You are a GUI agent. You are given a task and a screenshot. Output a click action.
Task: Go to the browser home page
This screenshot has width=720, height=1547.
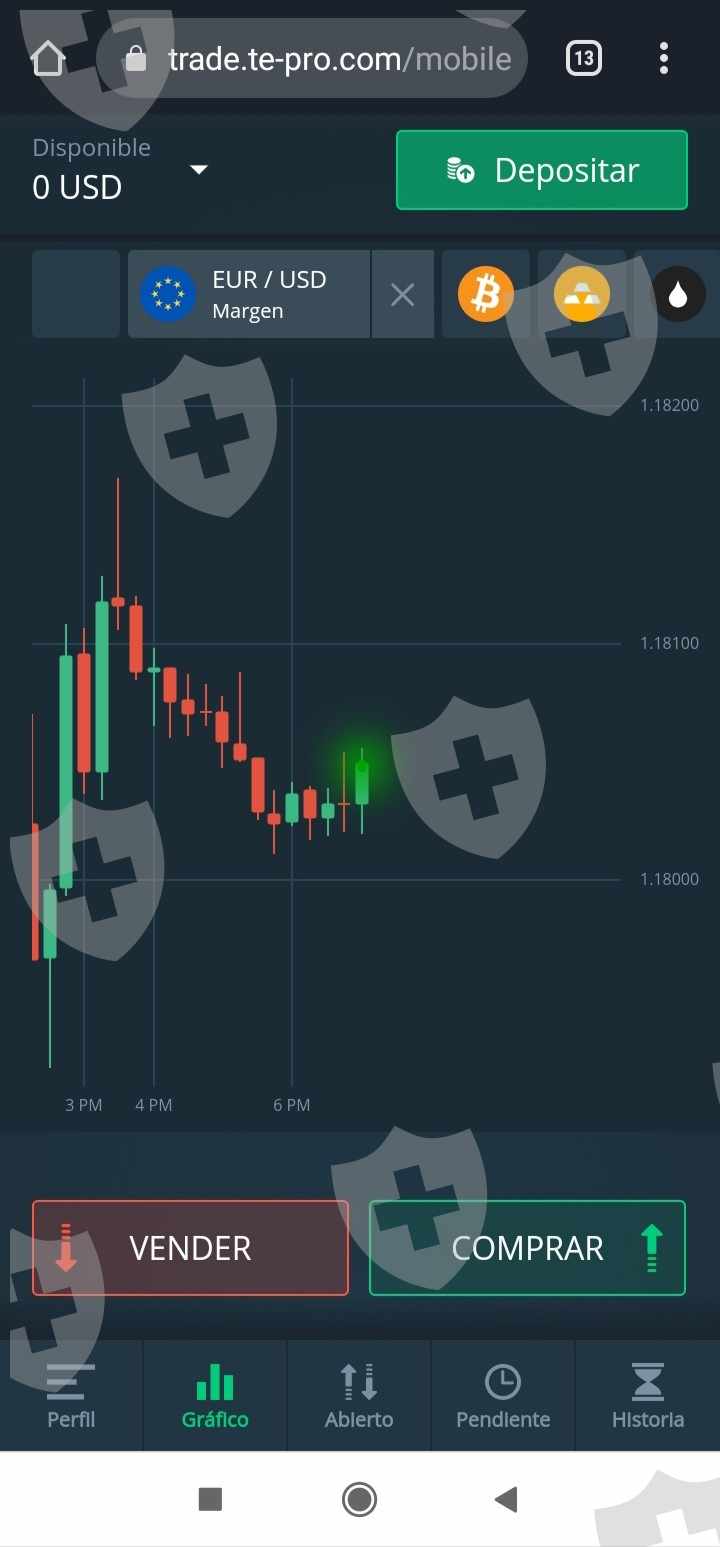click(48, 59)
